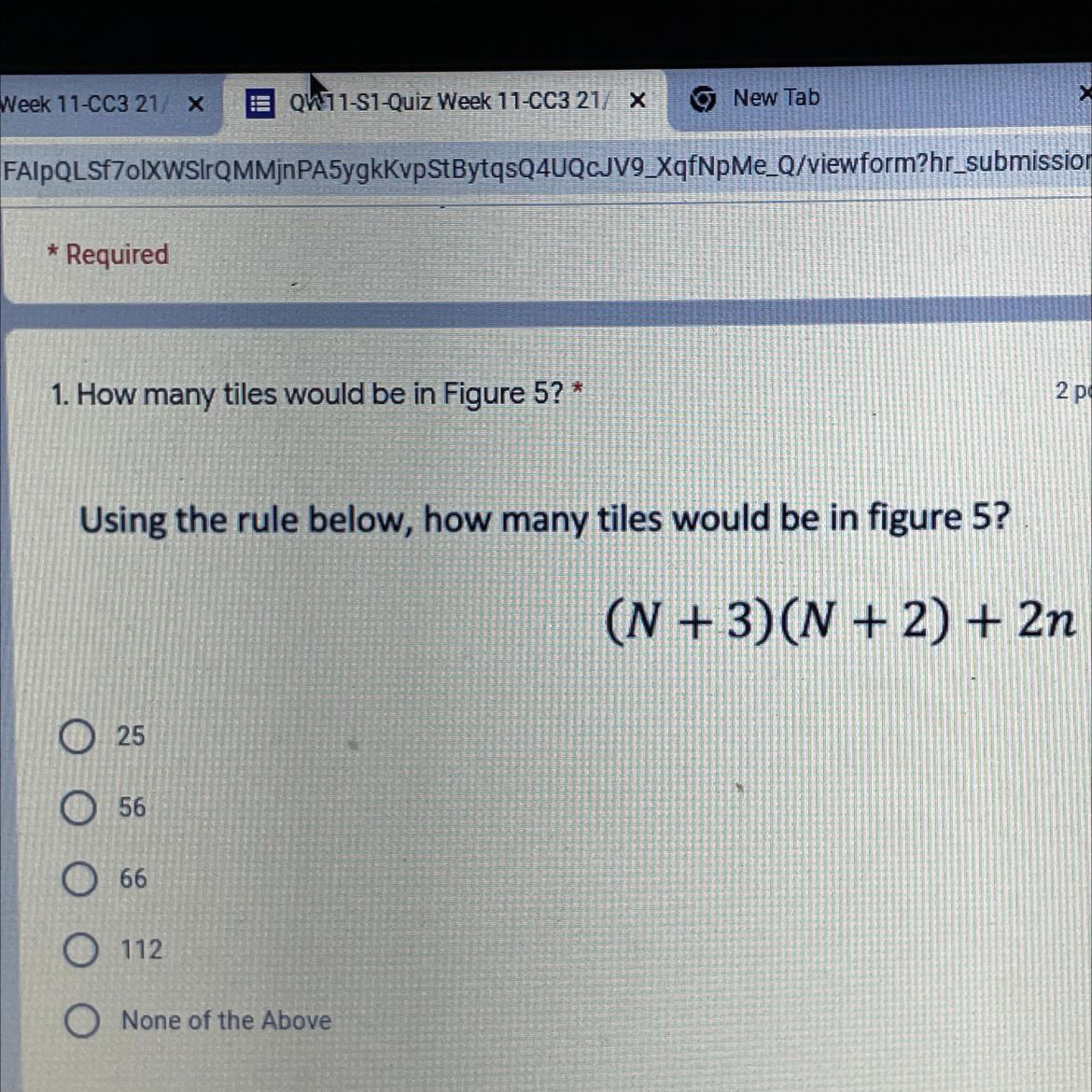Close the QW11-S1-Quiz Week 11 tab
This screenshot has width=1092, height=1092.
637,101
